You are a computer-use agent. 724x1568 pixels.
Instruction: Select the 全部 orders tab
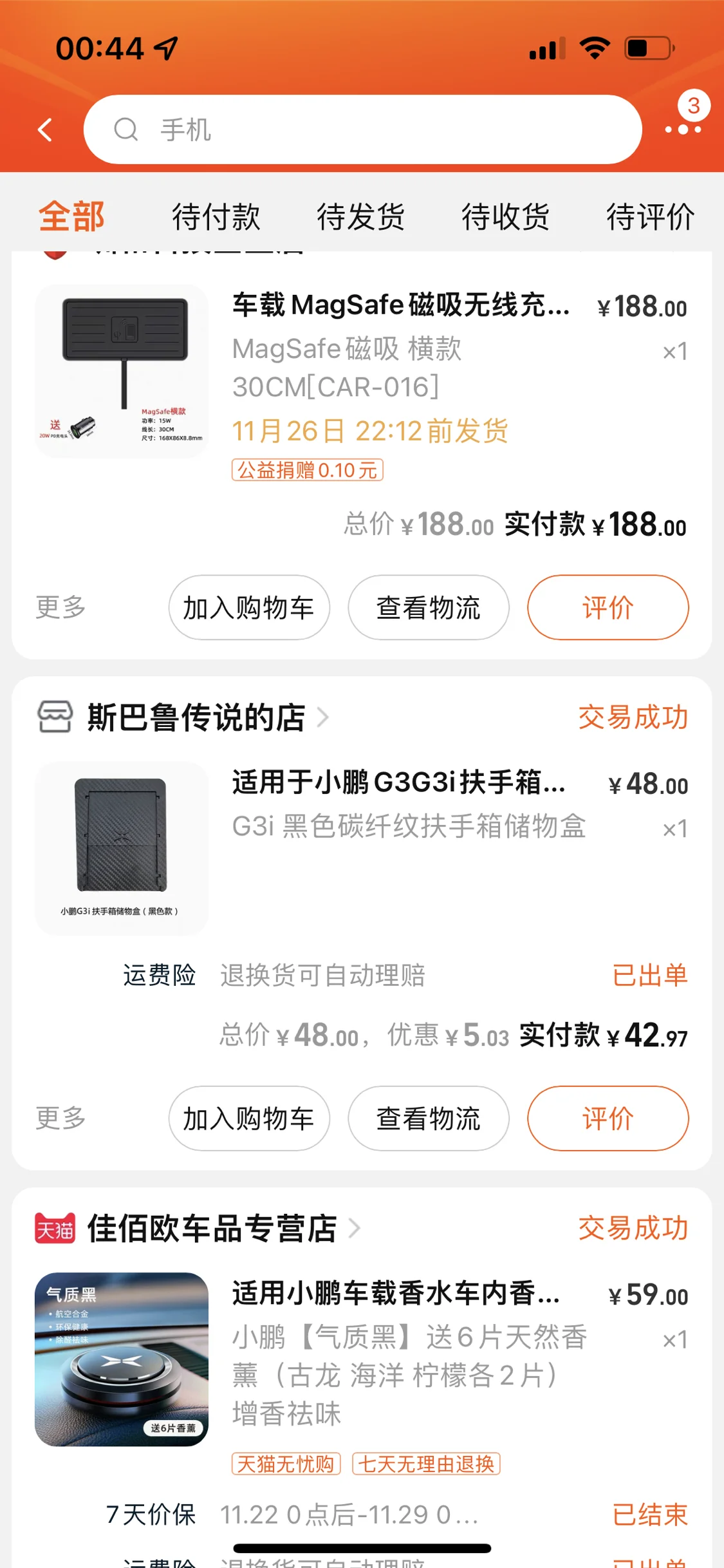pos(71,216)
